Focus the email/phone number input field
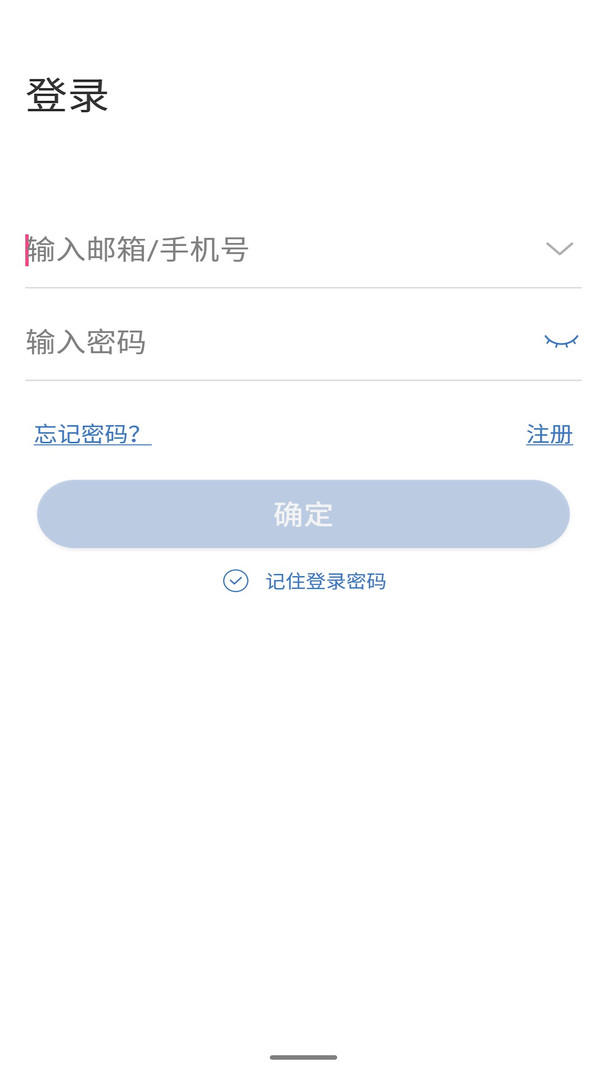Screen dimensions: 607x1080 click(x=270, y=249)
